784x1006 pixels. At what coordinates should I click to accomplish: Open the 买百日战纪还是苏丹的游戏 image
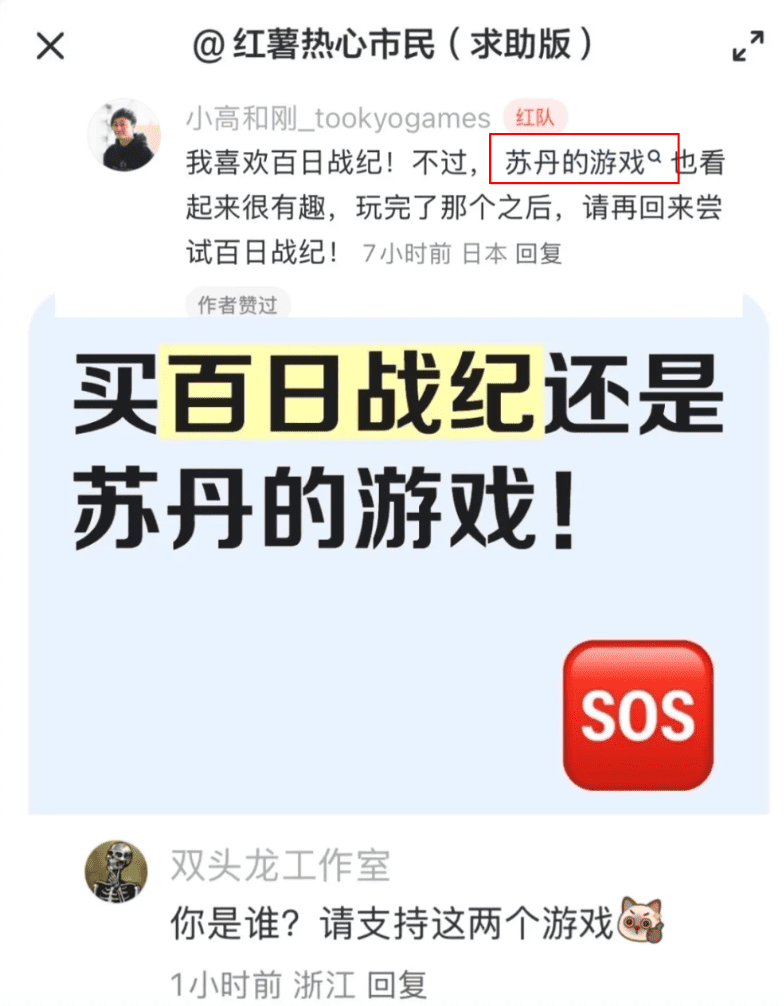(398, 560)
